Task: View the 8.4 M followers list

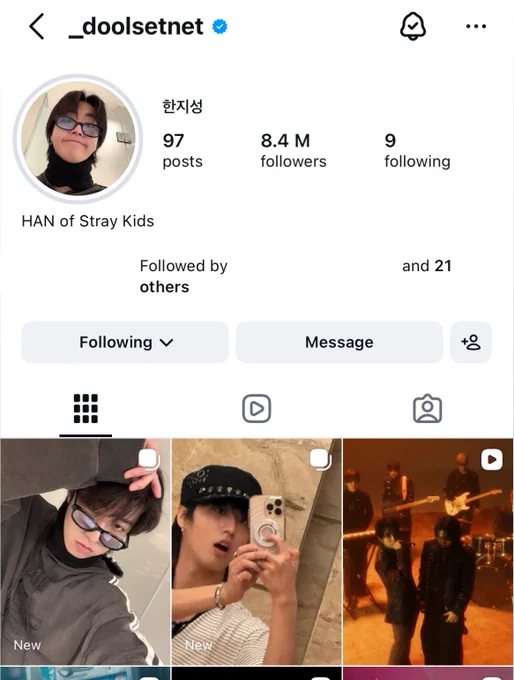Action: 293,150
